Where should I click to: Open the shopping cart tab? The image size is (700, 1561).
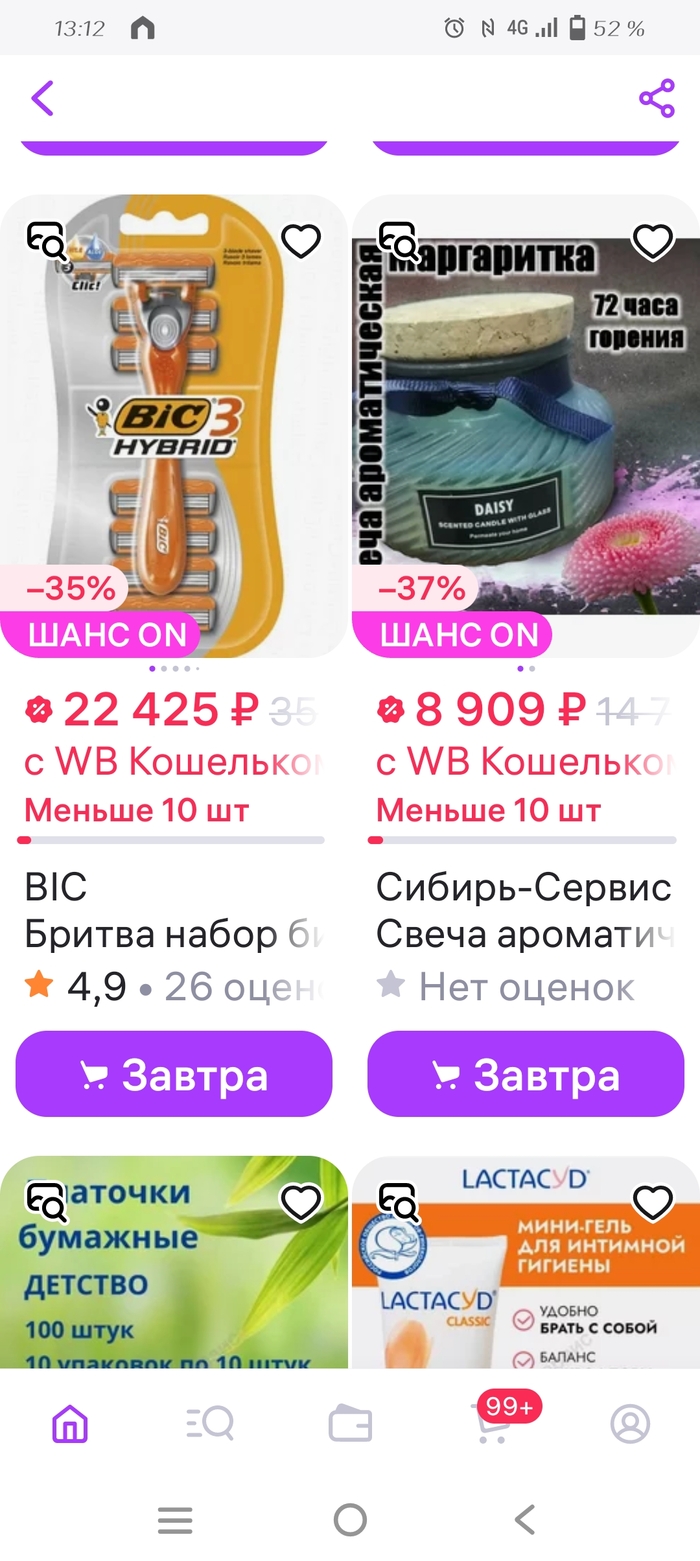(x=490, y=1425)
